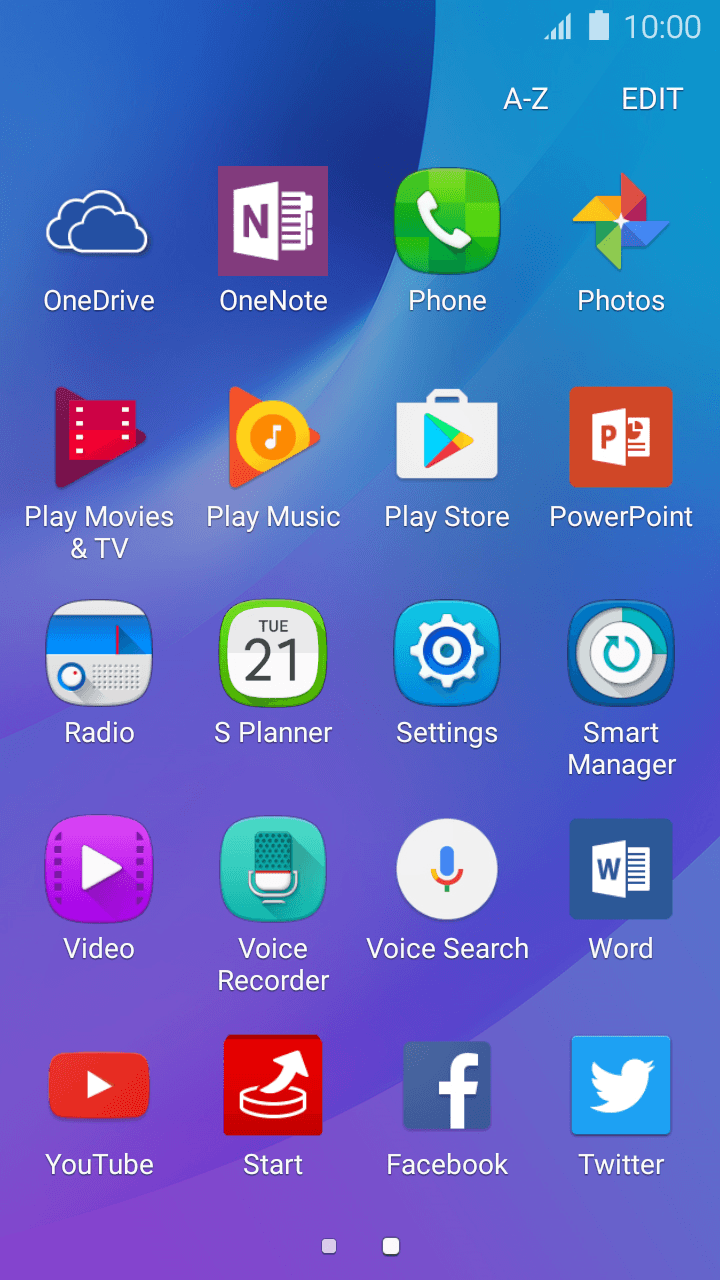The image size is (720, 1280).
Task: Open the OneDrive app
Action: click(98, 221)
